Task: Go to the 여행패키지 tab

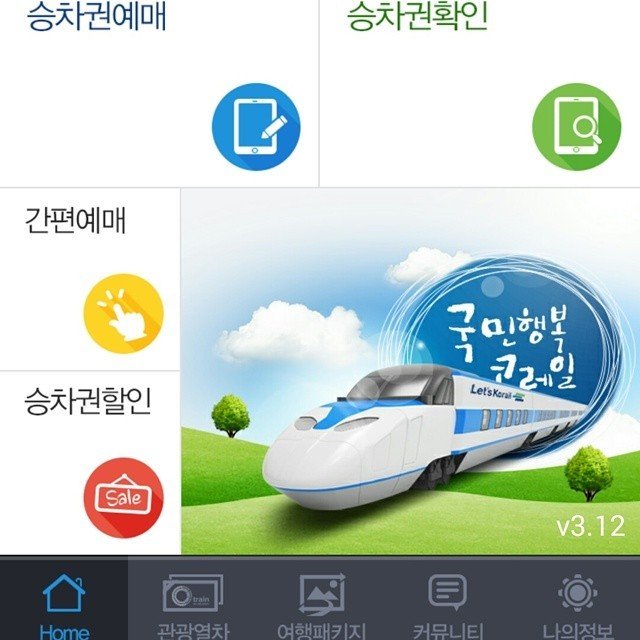Action: point(322,602)
